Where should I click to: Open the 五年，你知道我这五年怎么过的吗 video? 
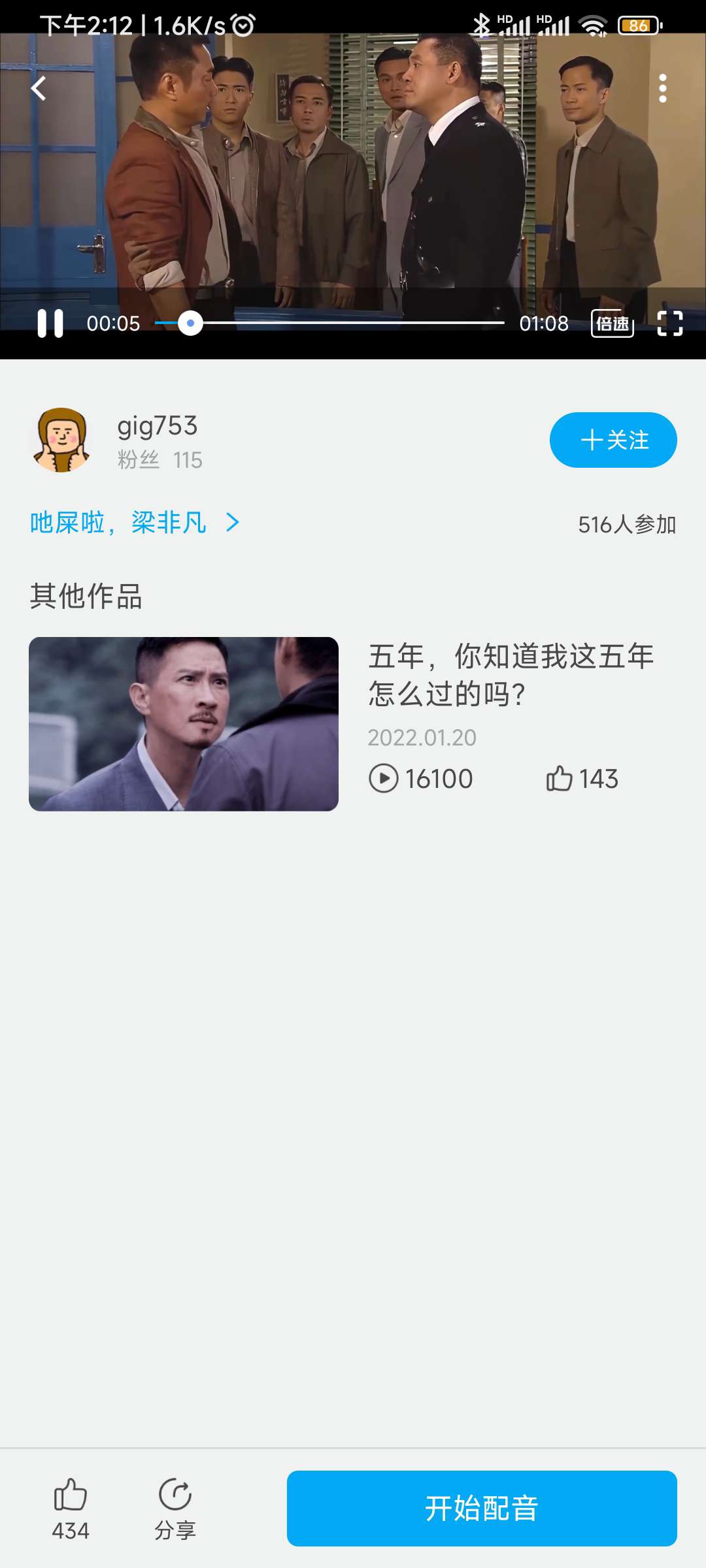184,724
